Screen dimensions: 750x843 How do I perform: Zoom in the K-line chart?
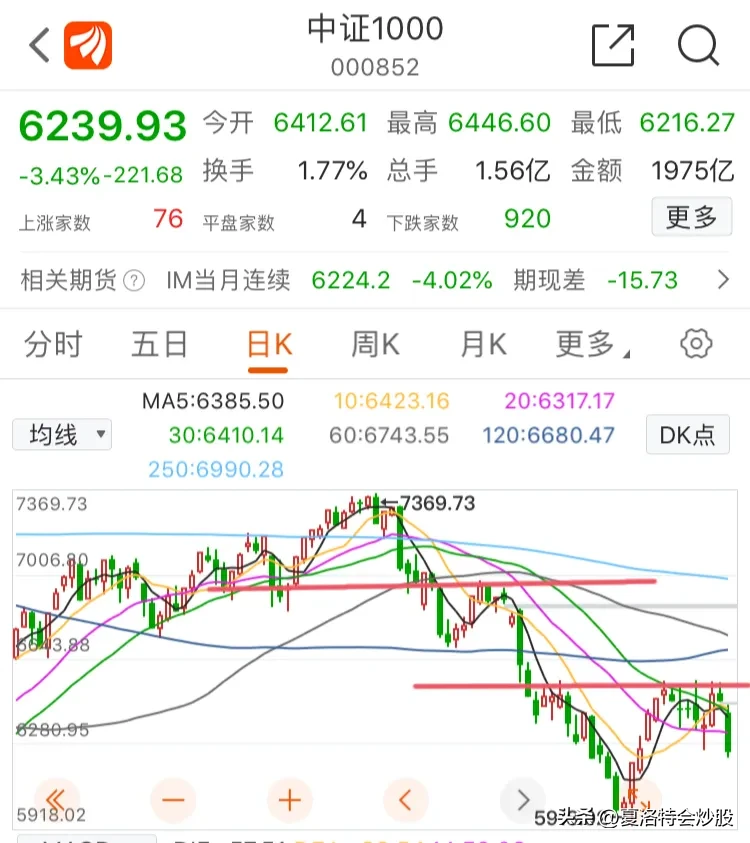(x=290, y=800)
